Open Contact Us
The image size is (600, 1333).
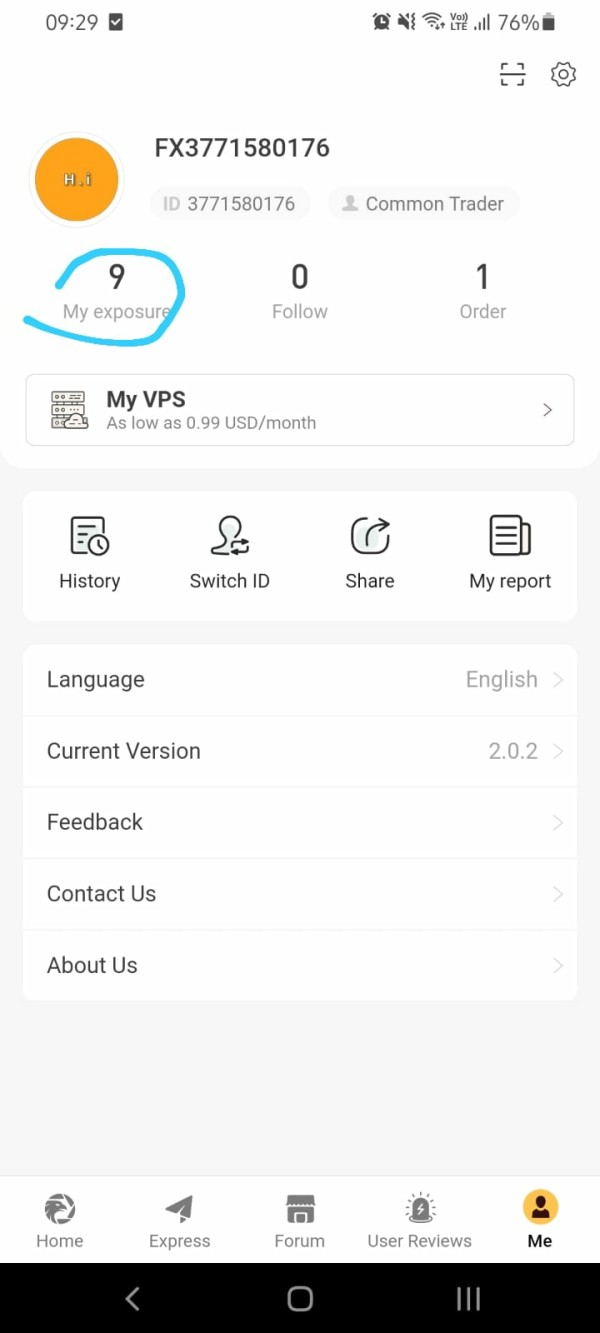coord(300,894)
